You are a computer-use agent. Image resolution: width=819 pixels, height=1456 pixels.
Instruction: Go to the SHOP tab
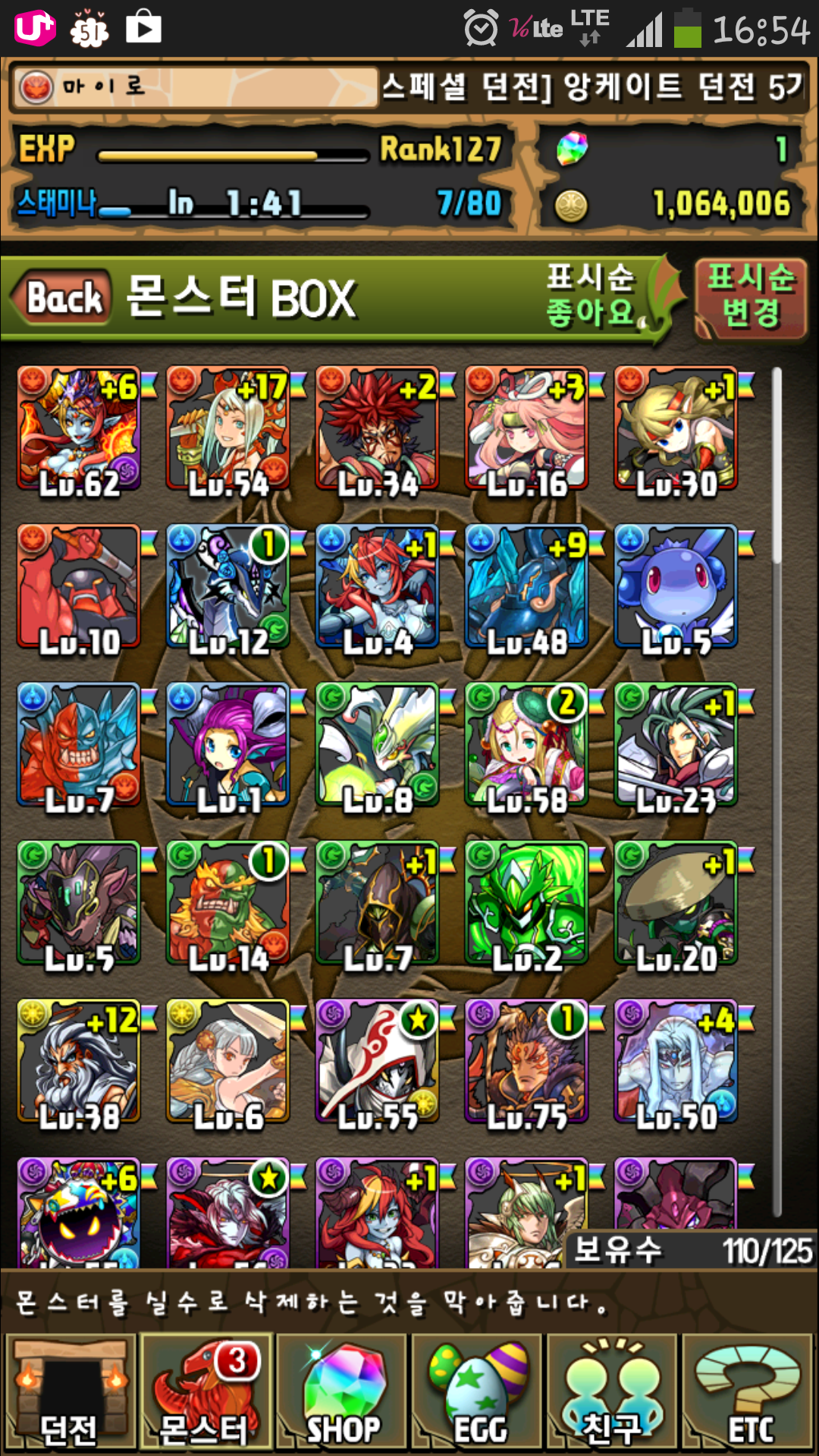[x=341, y=1394]
